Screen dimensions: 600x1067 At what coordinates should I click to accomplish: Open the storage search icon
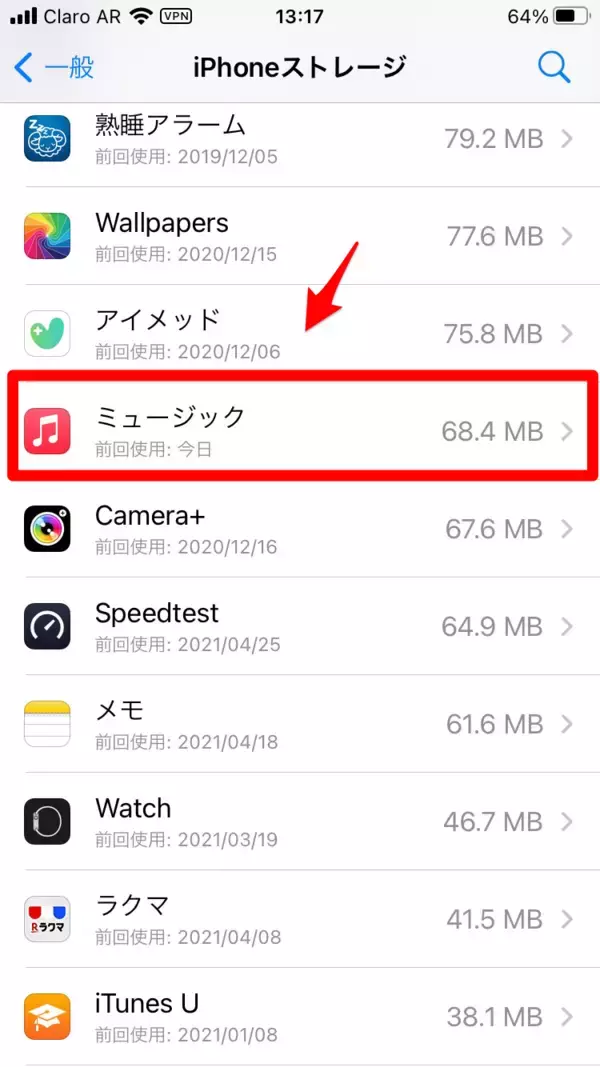pos(553,68)
